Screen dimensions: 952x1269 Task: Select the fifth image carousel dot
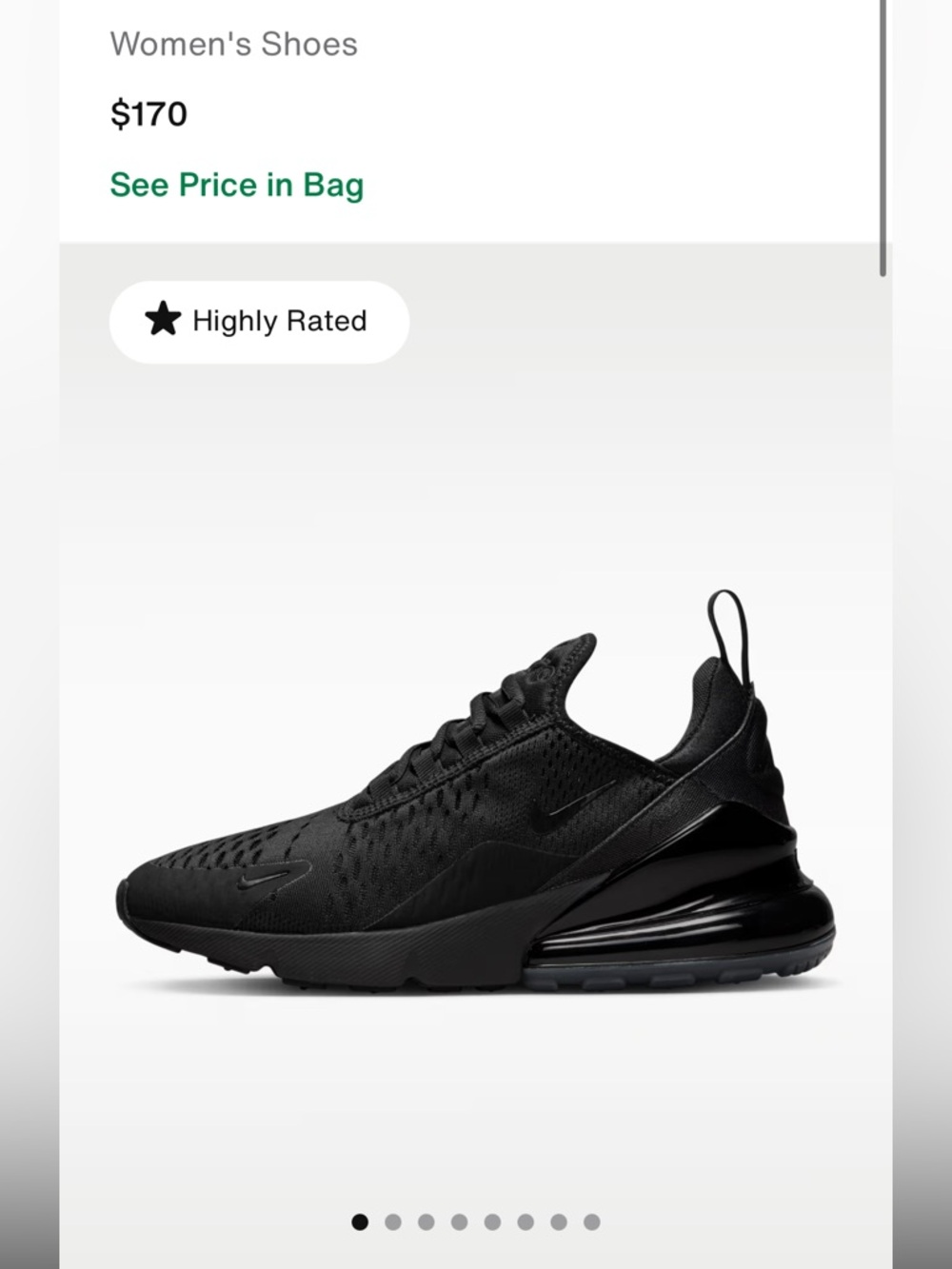pos(493,1220)
